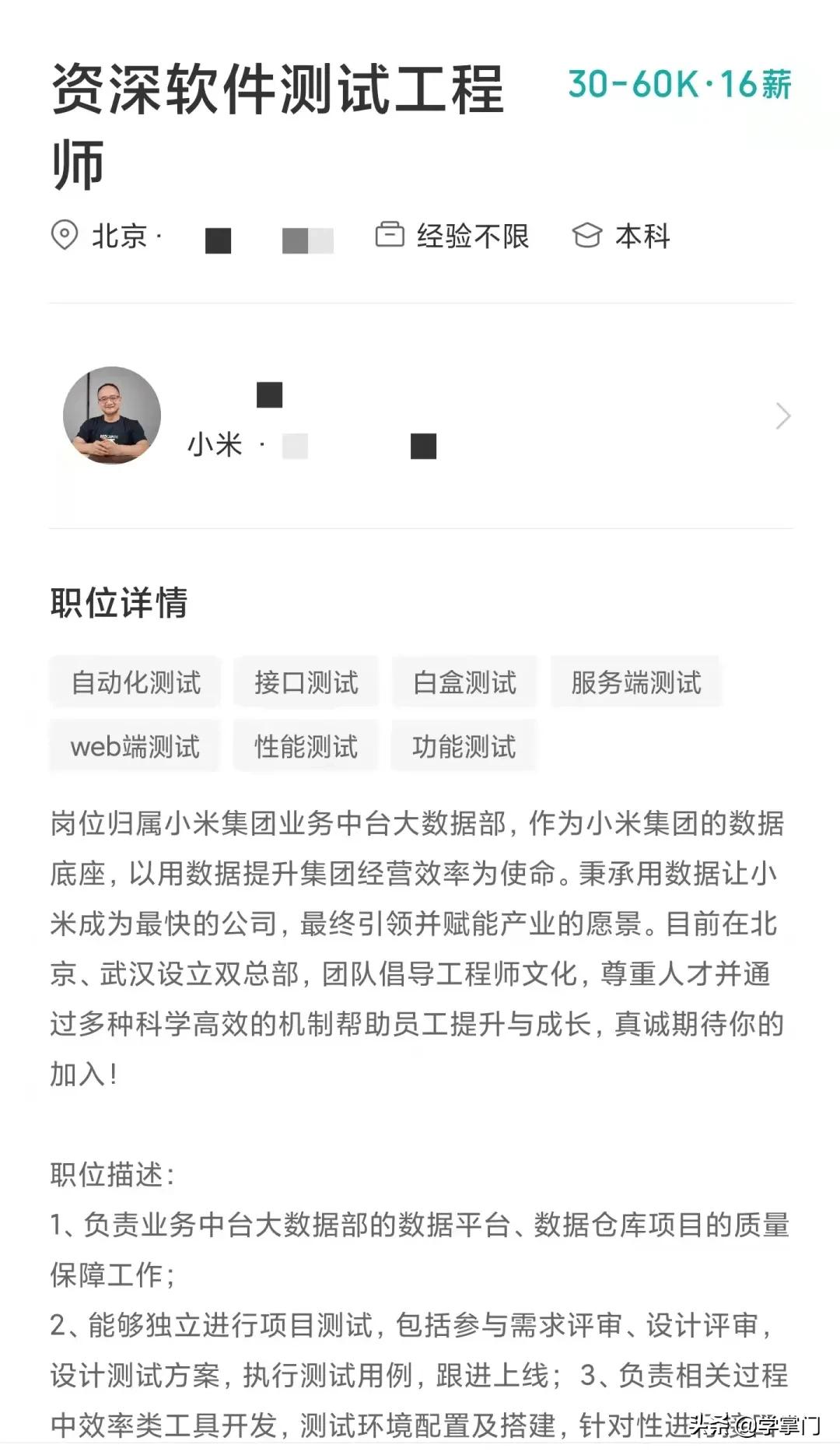Click the 接口测试 tag button

pos(306,682)
